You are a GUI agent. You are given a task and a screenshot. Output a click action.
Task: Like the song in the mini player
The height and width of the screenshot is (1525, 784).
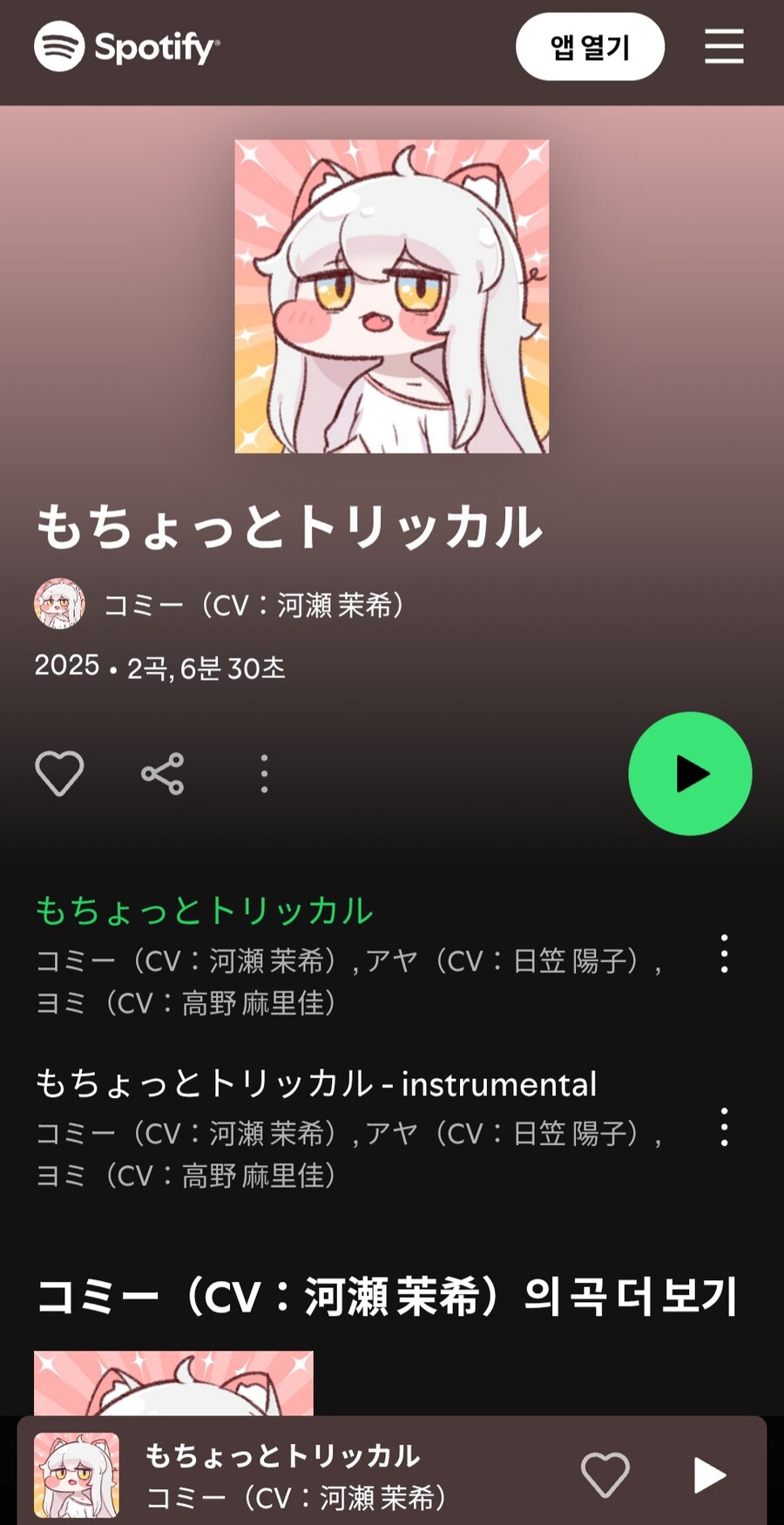pos(605,1474)
